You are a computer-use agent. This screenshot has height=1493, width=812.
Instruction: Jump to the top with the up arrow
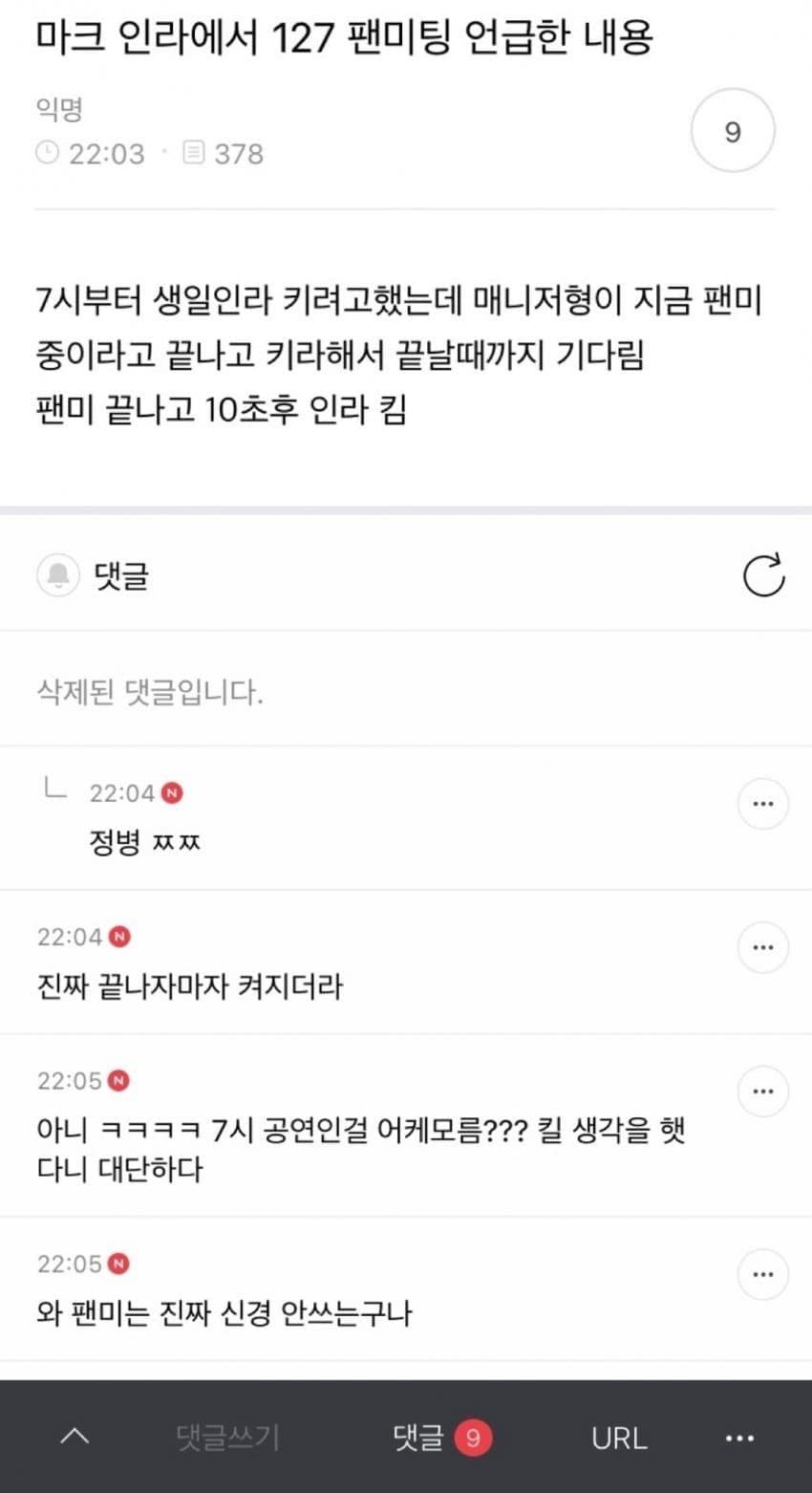[75, 1437]
